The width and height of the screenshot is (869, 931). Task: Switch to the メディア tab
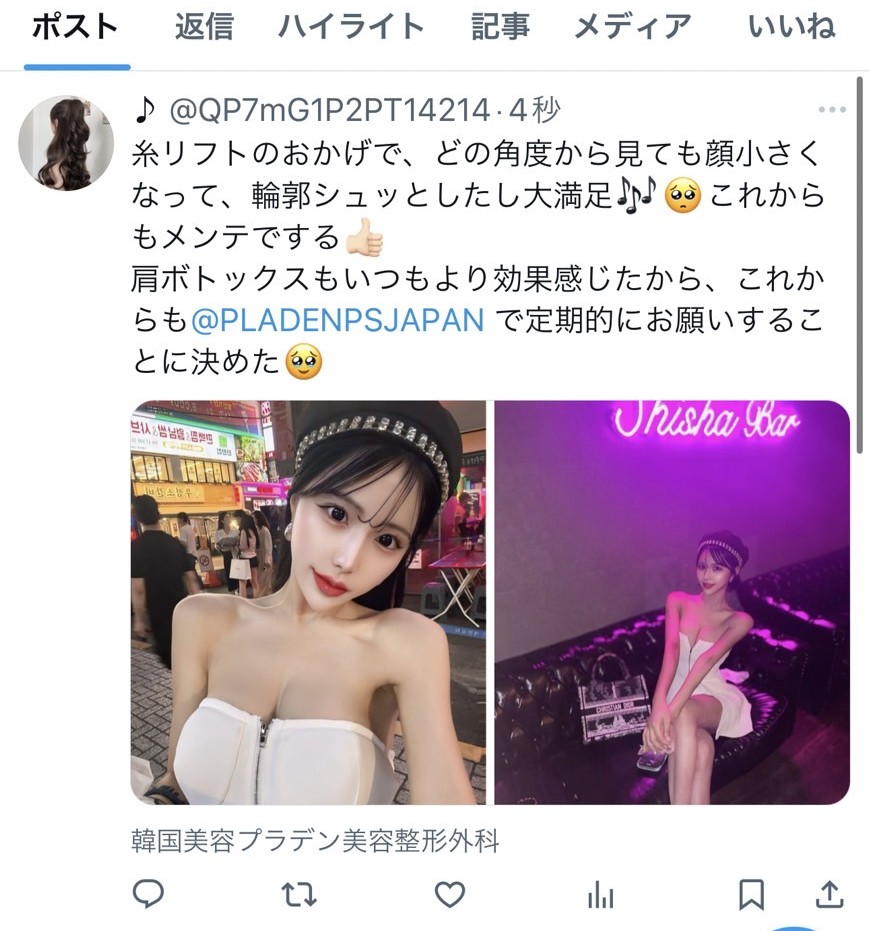point(632,28)
